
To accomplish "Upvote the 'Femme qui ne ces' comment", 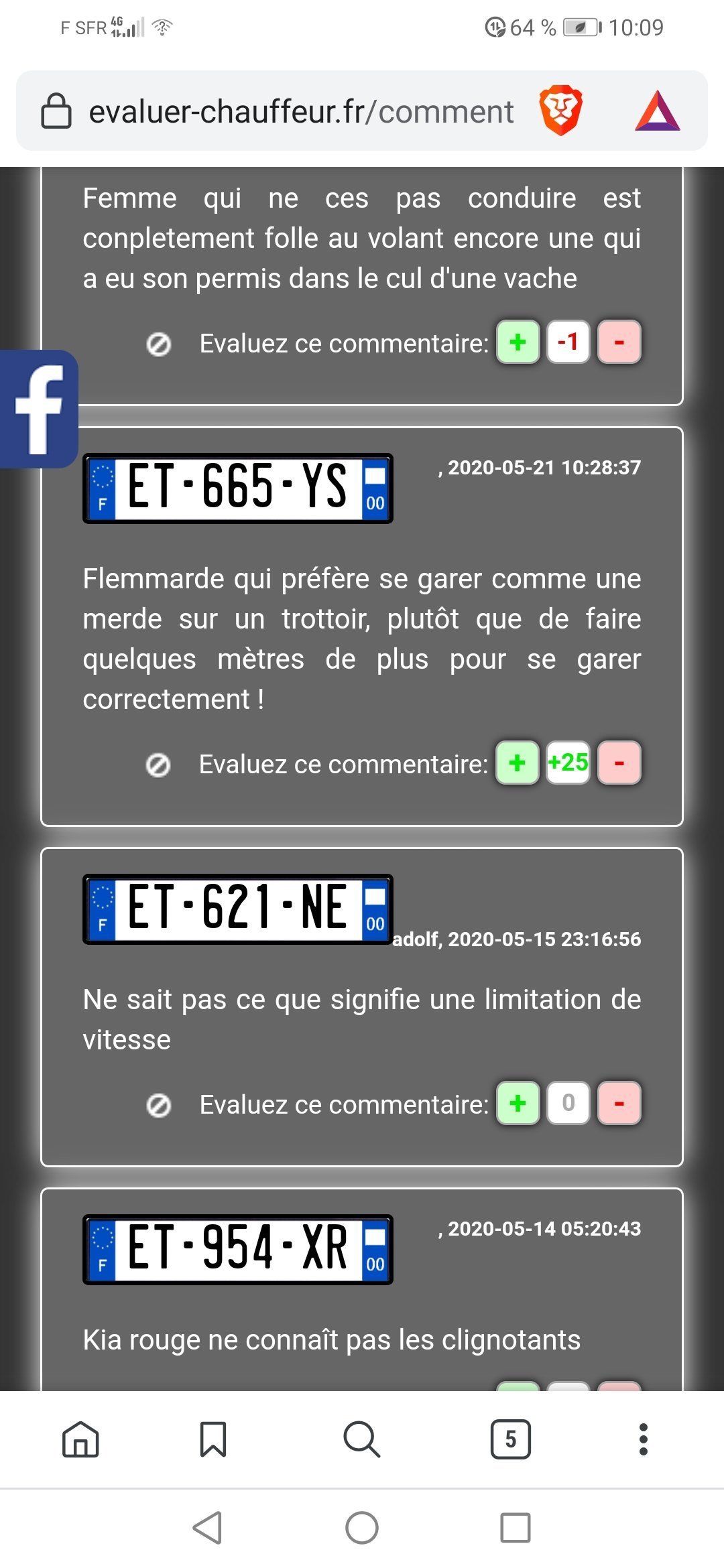I will (518, 342).
